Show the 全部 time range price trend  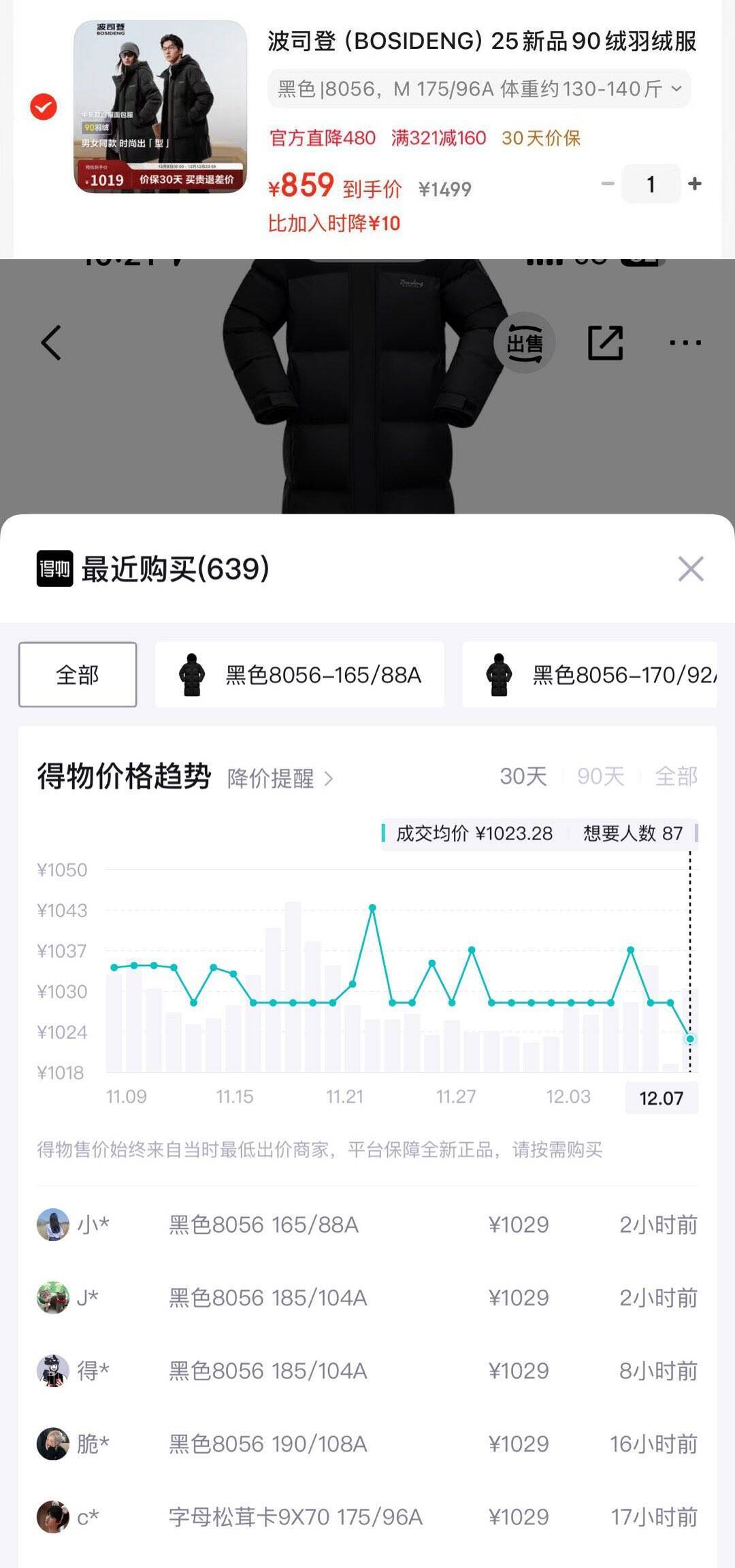[676, 776]
